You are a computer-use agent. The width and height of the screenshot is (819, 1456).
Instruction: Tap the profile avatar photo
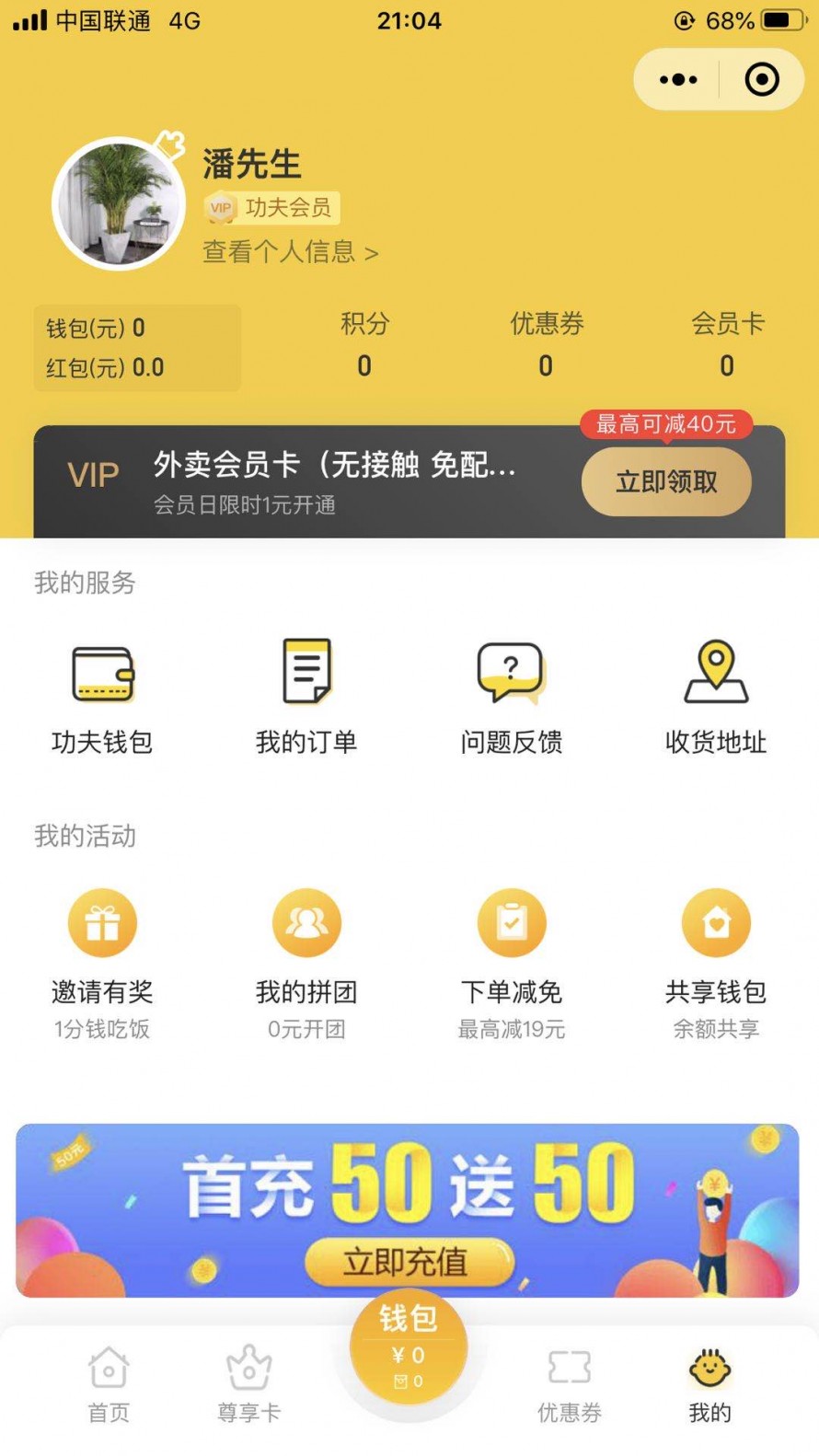pyautogui.click(x=119, y=204)
